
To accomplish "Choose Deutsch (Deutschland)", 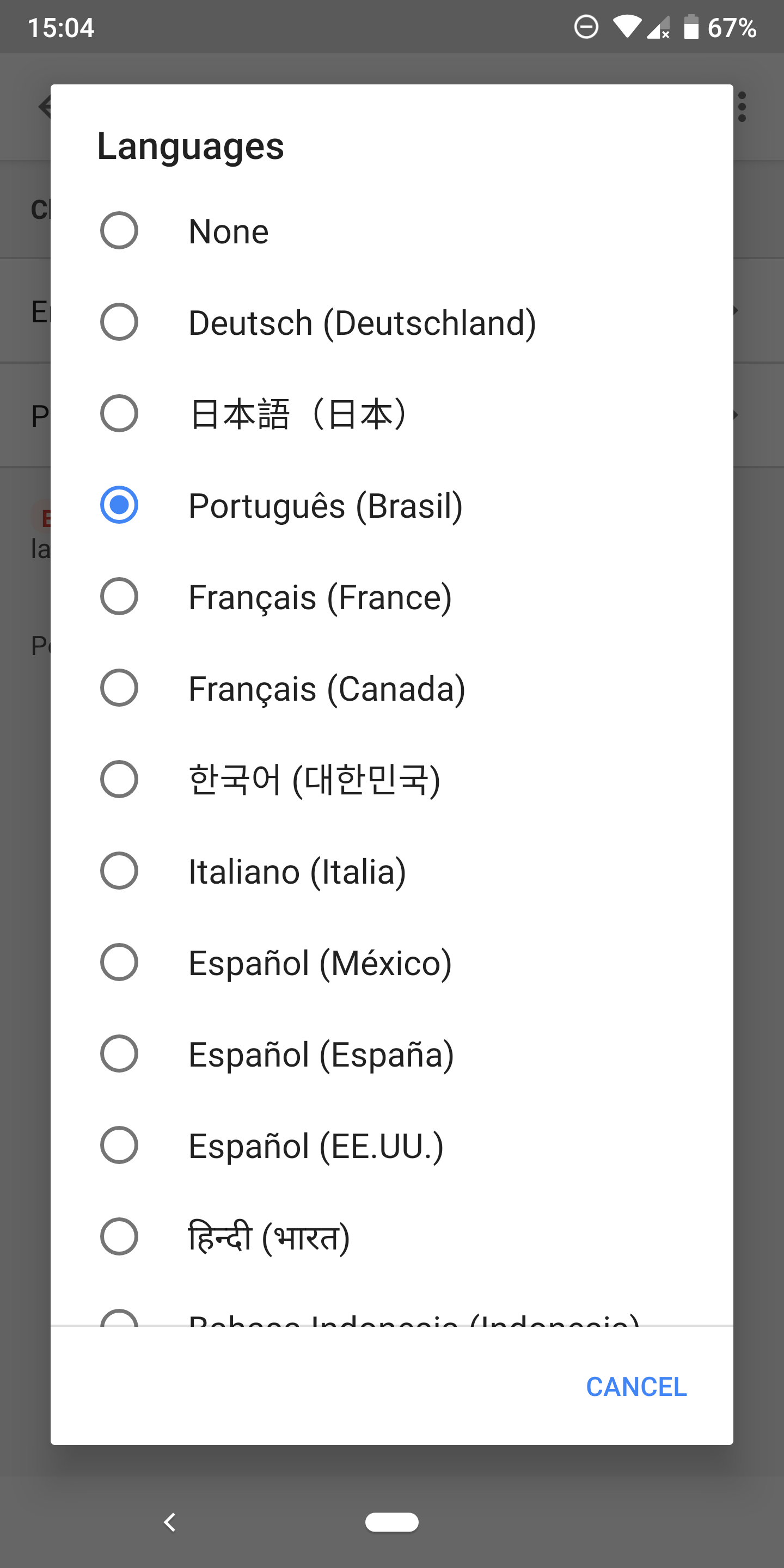I will (391, 322).
